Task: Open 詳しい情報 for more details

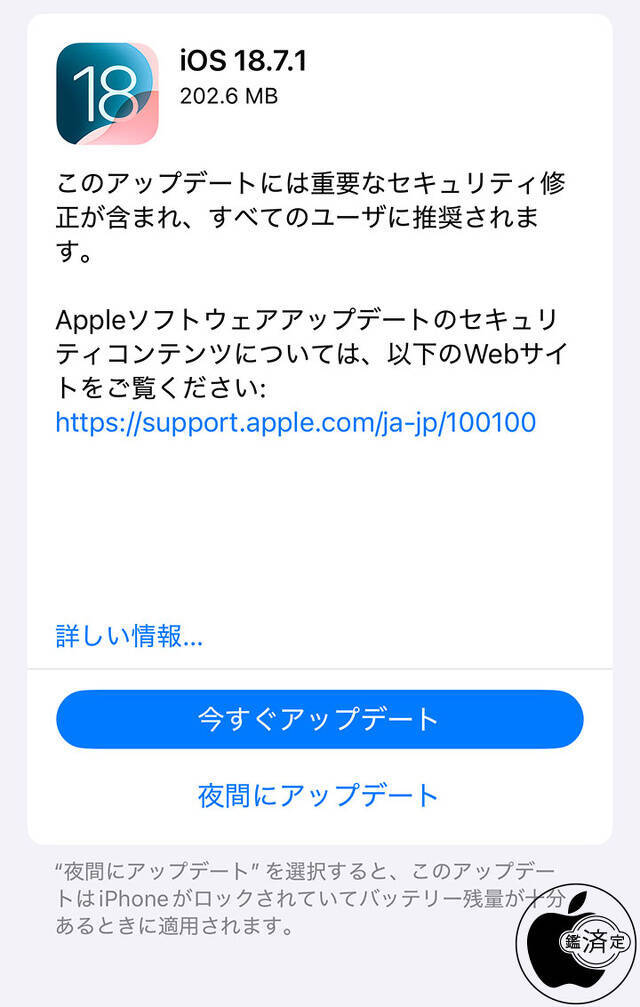Action: click(x=130, y=636)
